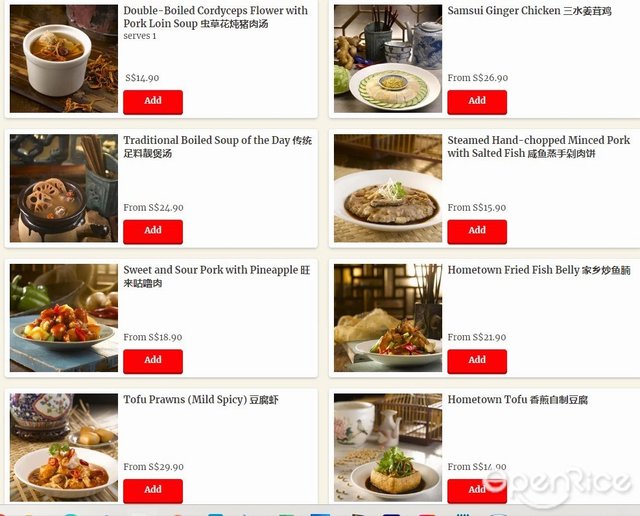Add Hometown Fried Fish Belly to order
640x516 pixels.
point(477,360)
